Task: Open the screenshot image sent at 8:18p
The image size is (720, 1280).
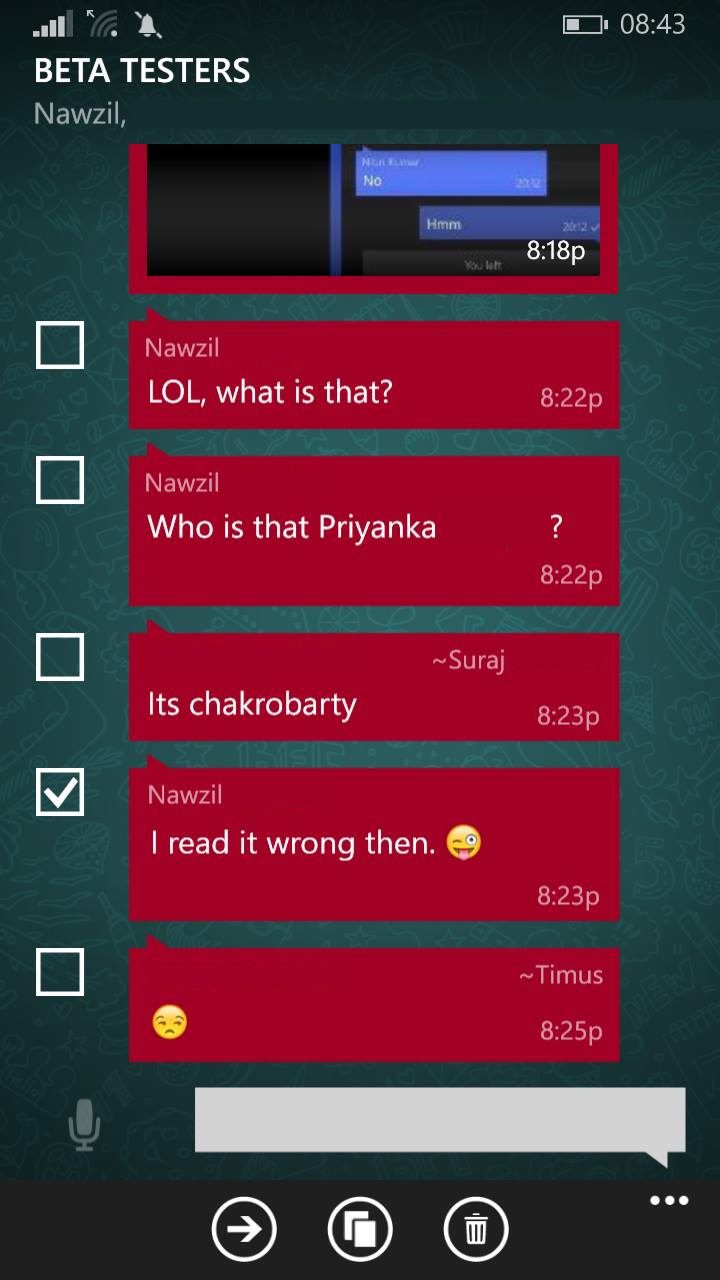Action: pos(374,210)
